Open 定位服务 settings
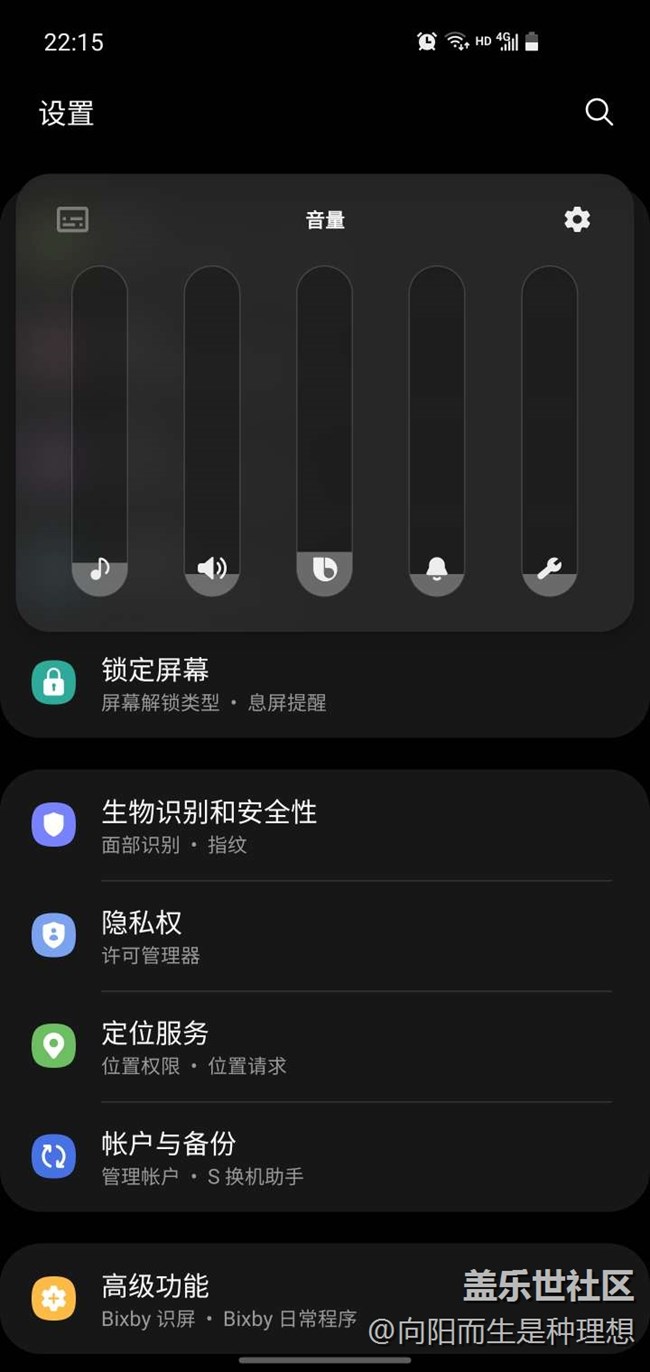Image resolution: width=650 pixels, height=1372 pixels. click(x=325, y=1047)
